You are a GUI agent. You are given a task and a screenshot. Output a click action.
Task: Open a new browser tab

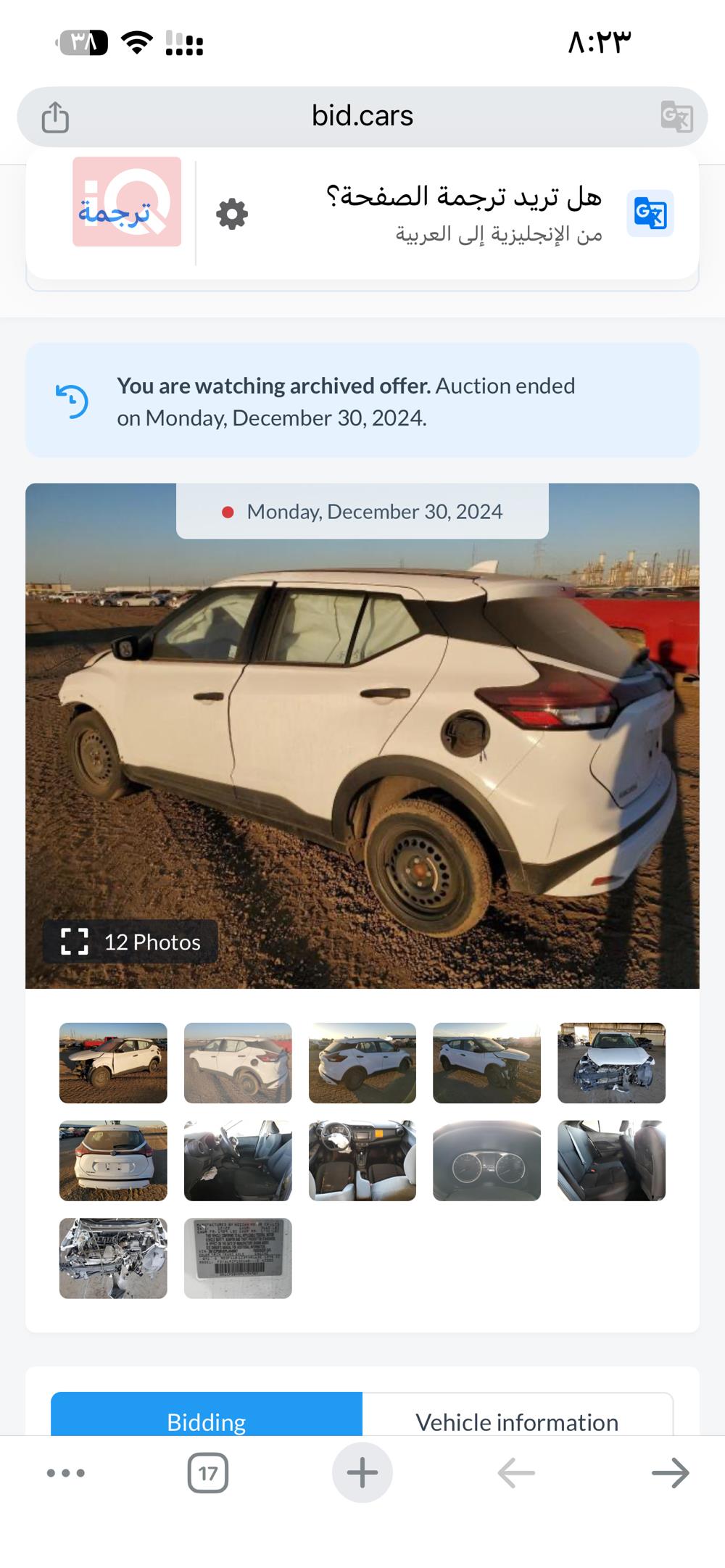click(362, 1473)
